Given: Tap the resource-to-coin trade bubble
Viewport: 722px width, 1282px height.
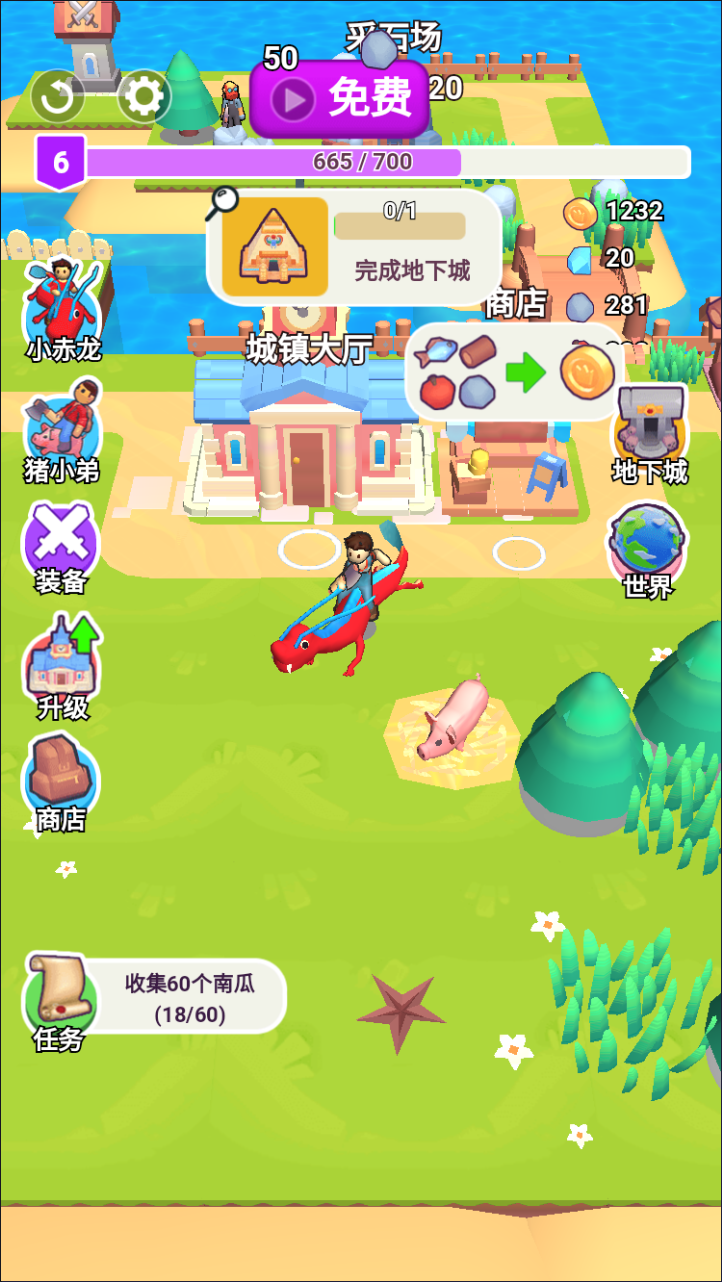Looking at the screenshot, I should (514, 372).
